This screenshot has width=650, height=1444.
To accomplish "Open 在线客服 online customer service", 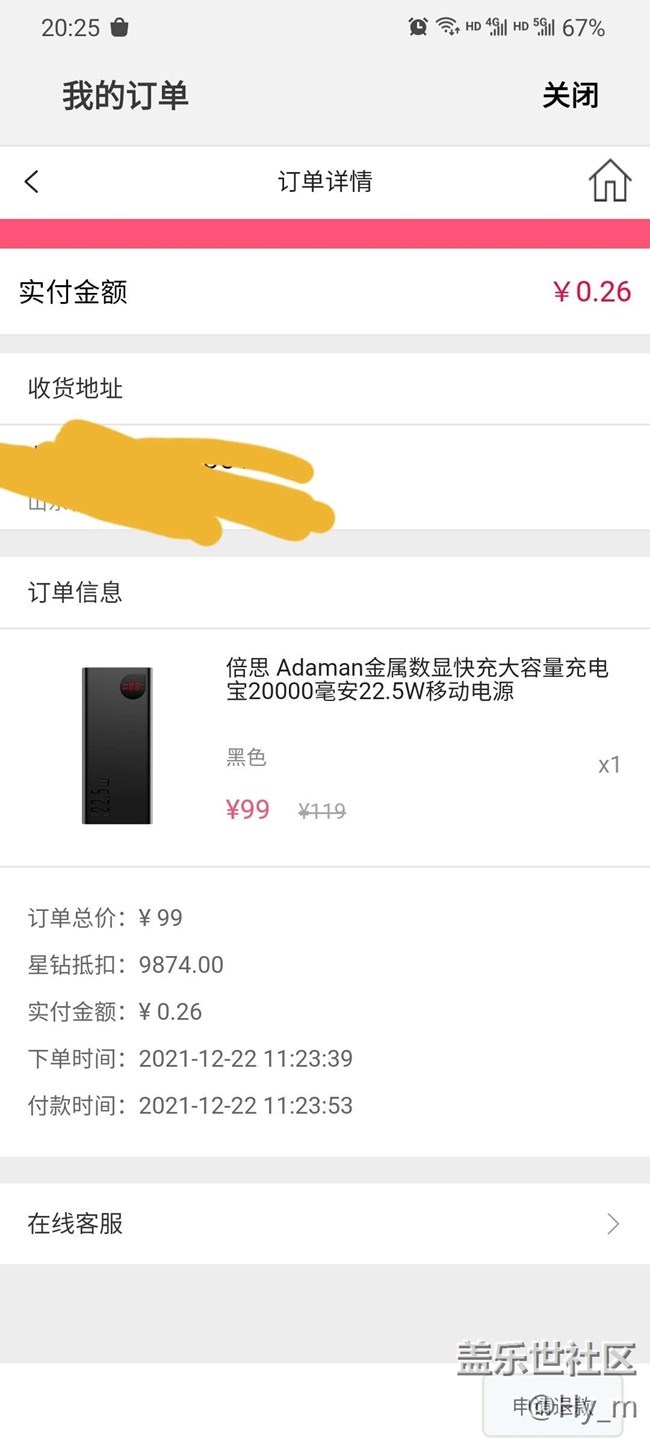I will (325, 1224).
